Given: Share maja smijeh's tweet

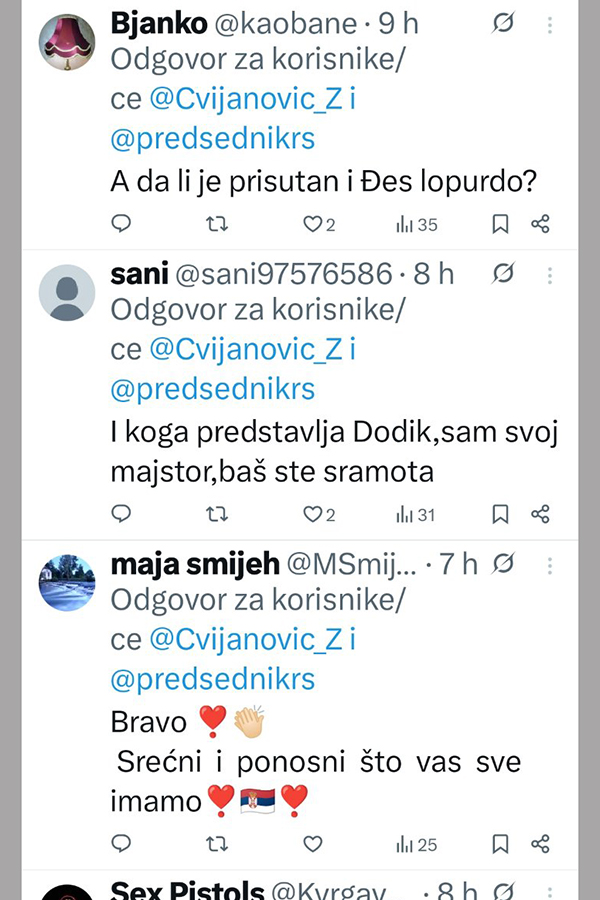Looking at the screenshot, I should pyautogui.click(x=540, y=844).
